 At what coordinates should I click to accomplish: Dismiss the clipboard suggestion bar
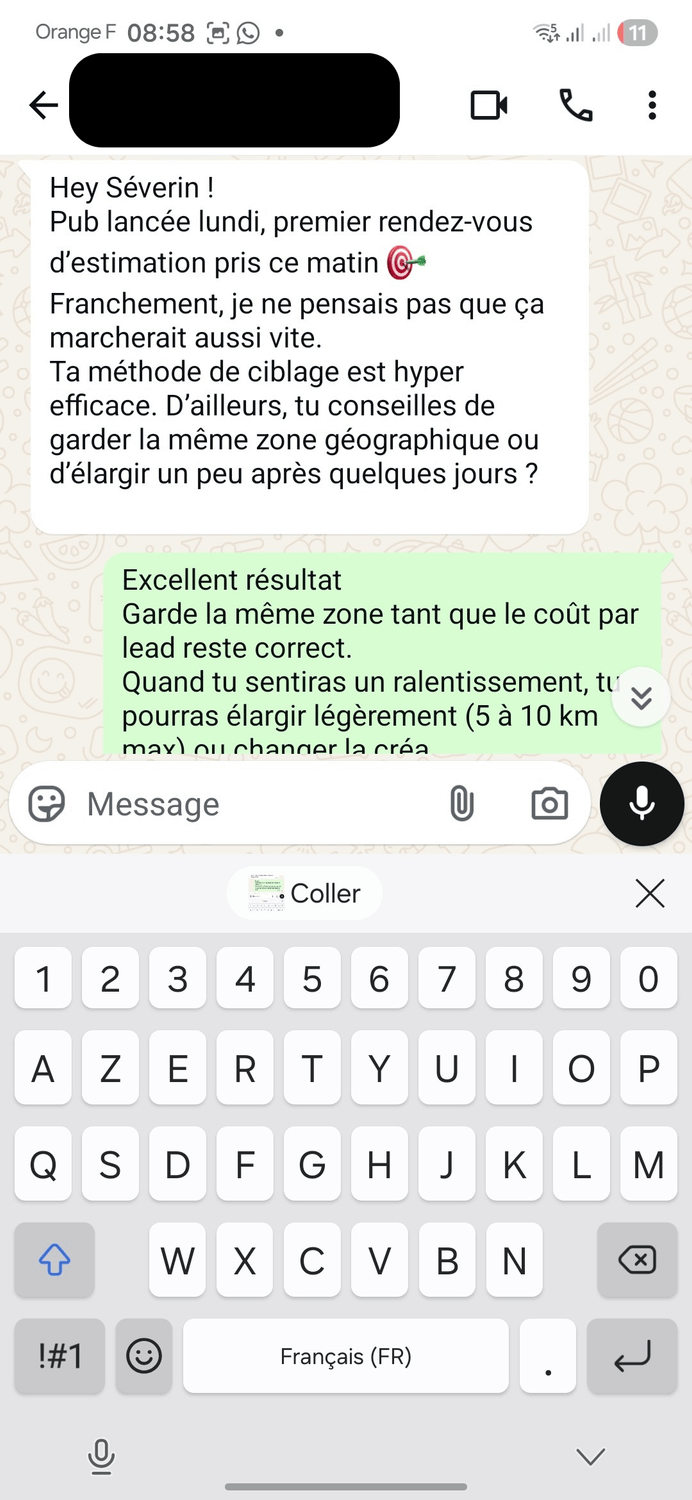click(x=650, y=893)
